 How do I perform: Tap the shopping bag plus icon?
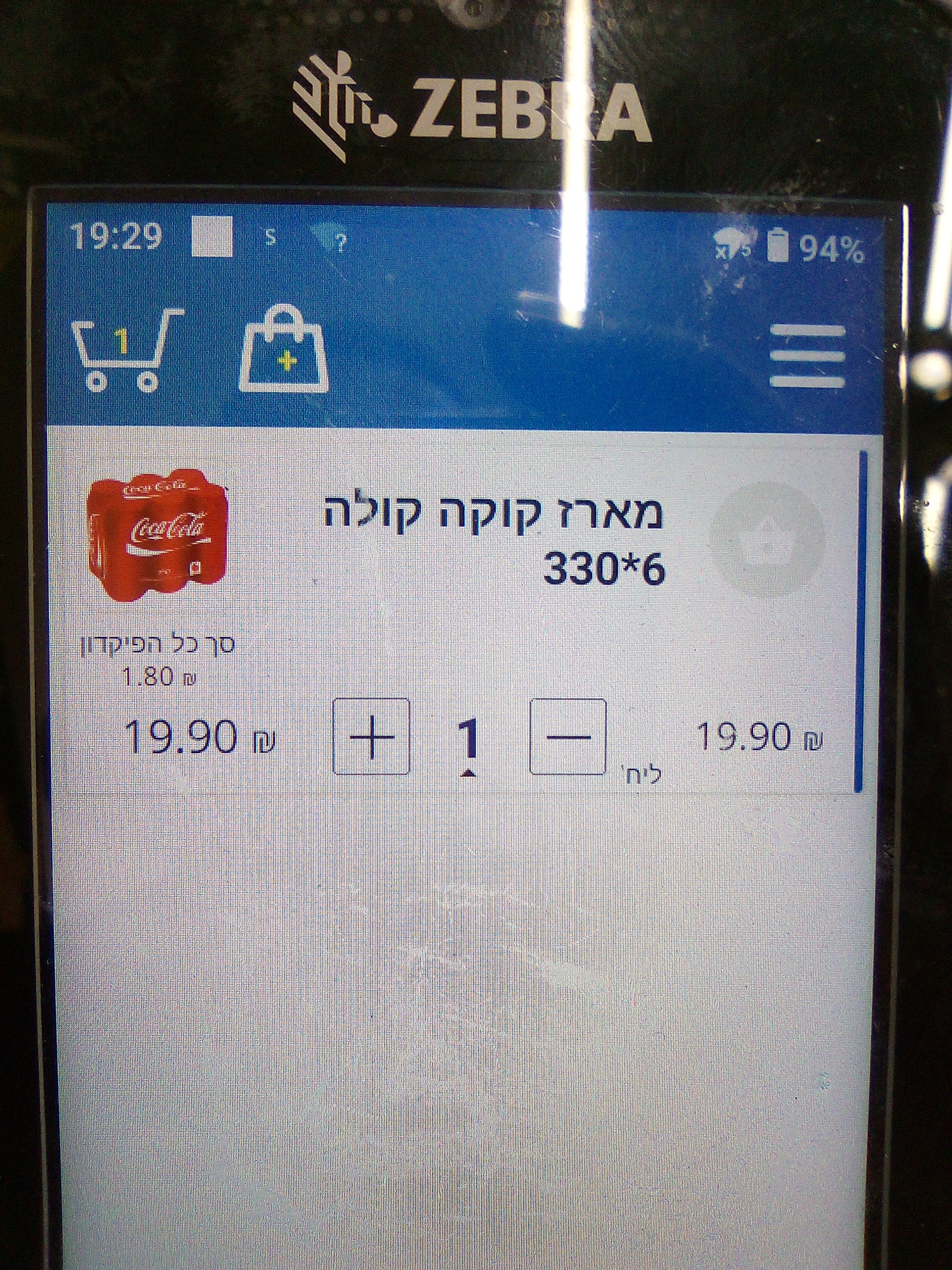pyautogui.click(x=284, y=350)
